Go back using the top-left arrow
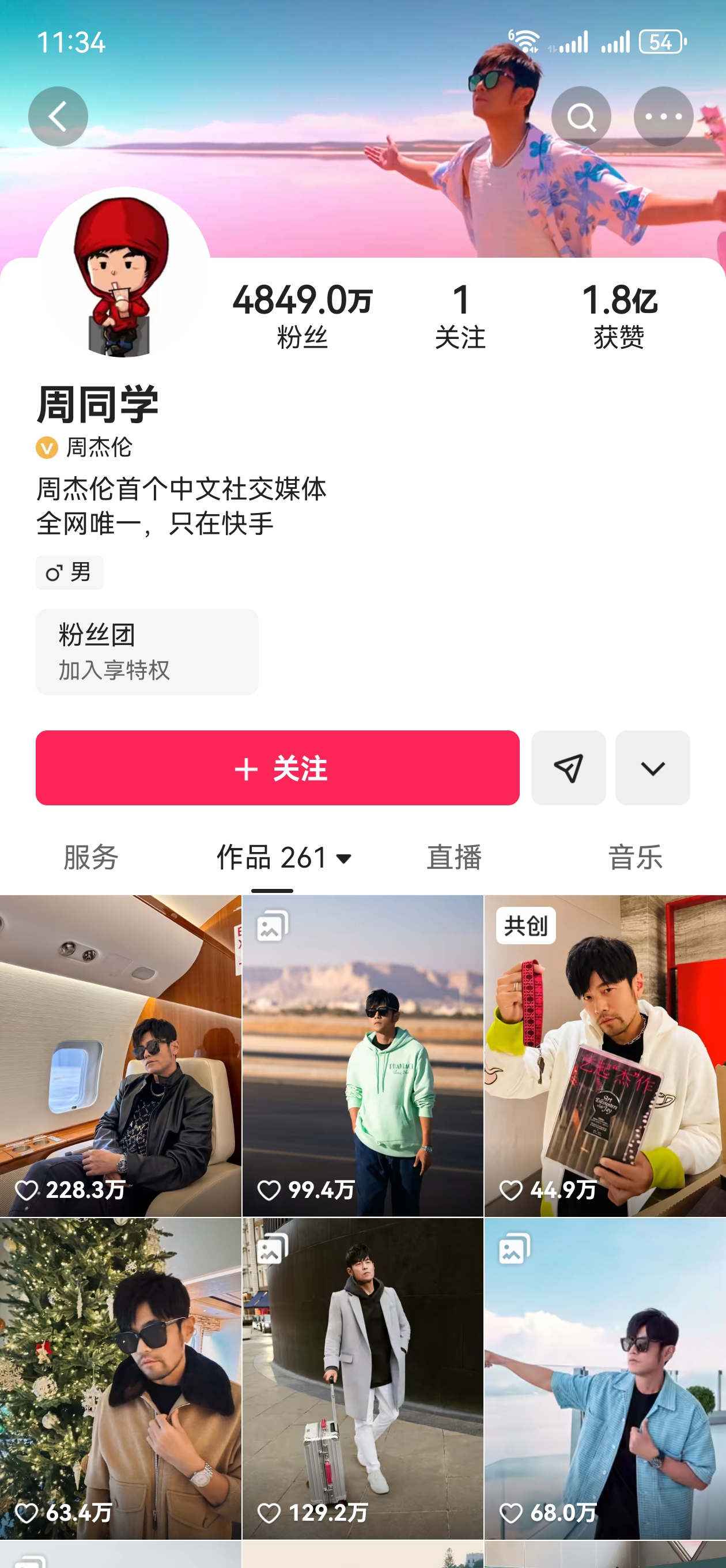This screenshot has height=1568, width=726. (58, 116)
